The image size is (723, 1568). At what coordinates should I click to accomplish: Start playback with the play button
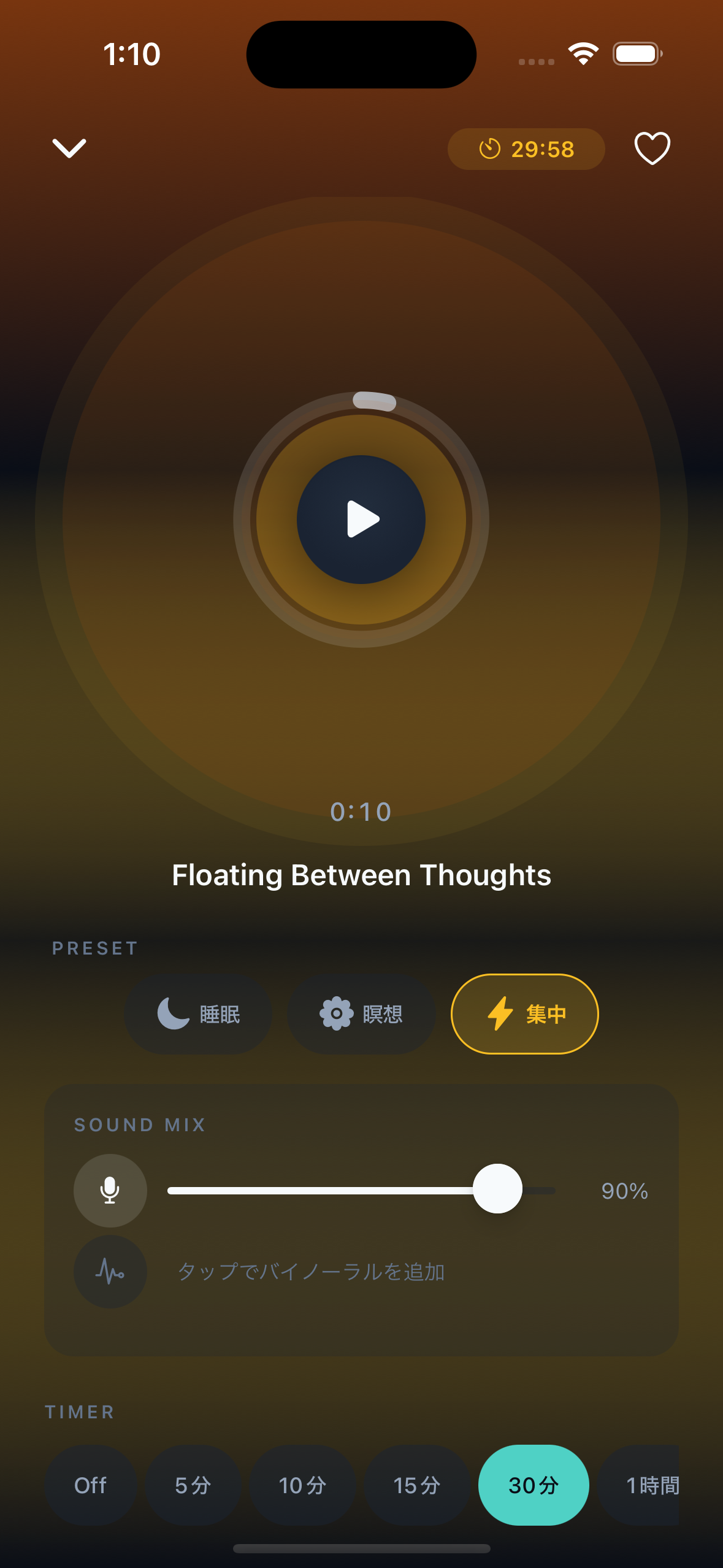pos(361,520)
